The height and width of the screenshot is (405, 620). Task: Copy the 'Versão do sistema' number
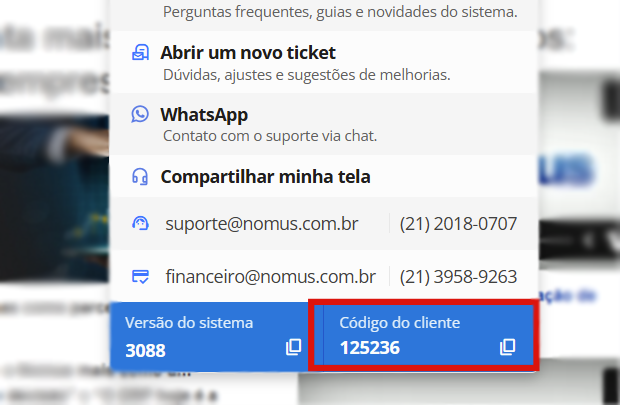pyautogui.click(x=293, y=347)
